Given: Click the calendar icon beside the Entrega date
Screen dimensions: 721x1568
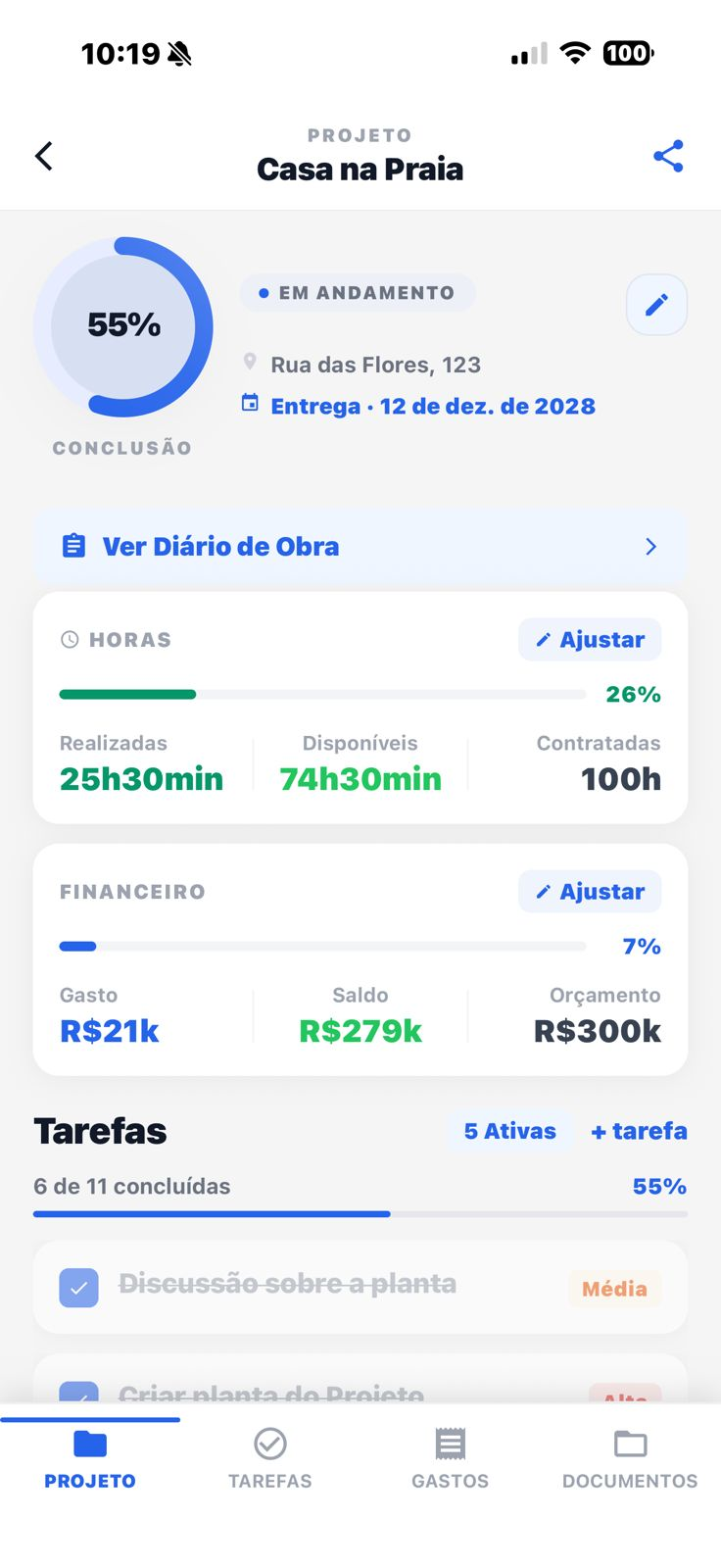Looking at the screenshot, I should pyautogui.click(x=250, y=404).
